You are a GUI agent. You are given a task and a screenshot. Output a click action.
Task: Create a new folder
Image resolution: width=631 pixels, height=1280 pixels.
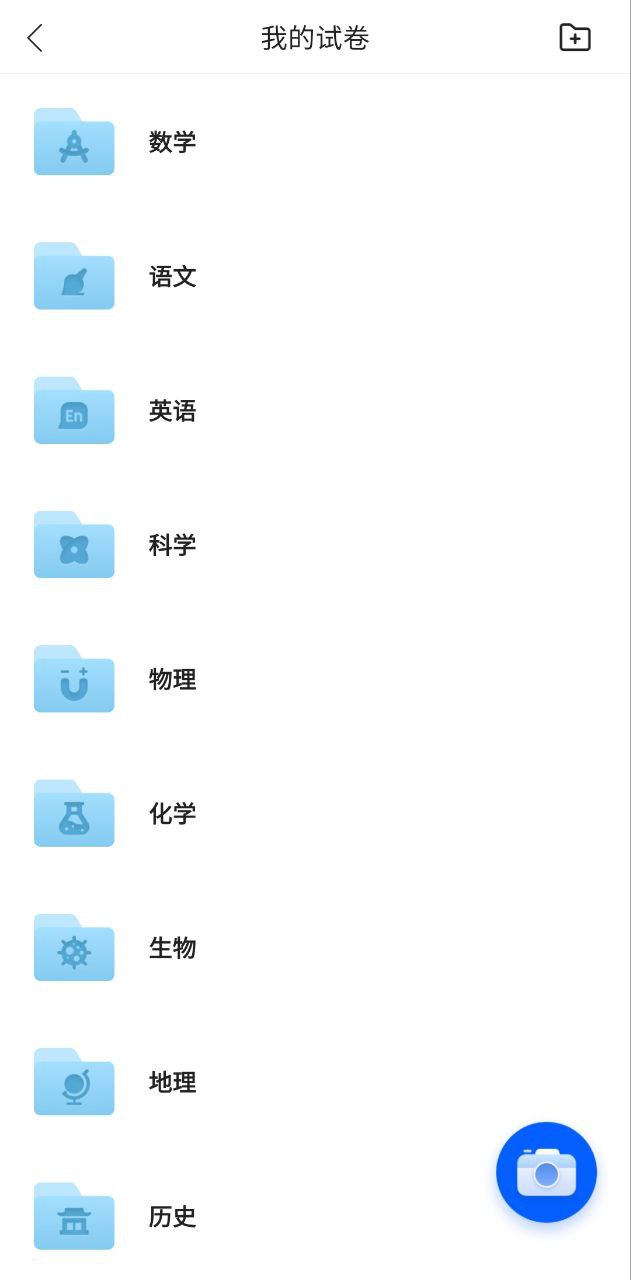(574, 38)
